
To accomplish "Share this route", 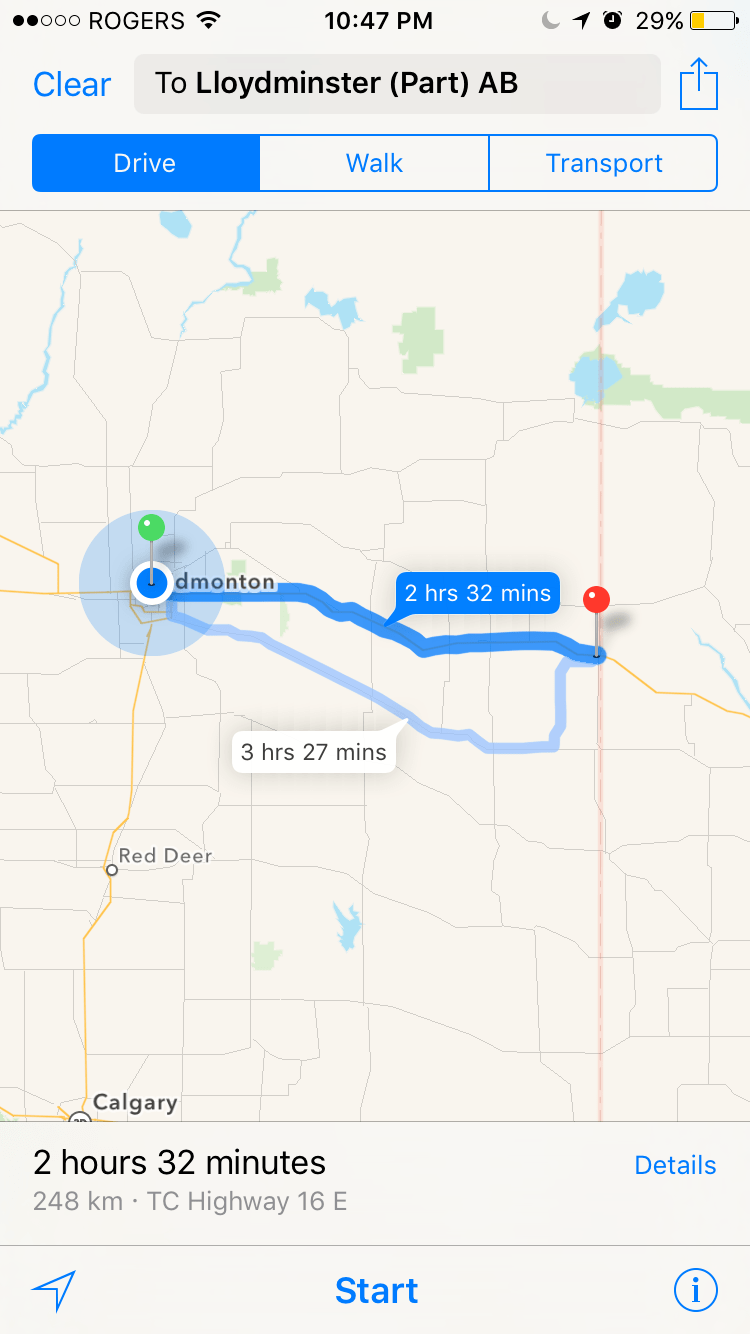I will (x=699, y=84).
